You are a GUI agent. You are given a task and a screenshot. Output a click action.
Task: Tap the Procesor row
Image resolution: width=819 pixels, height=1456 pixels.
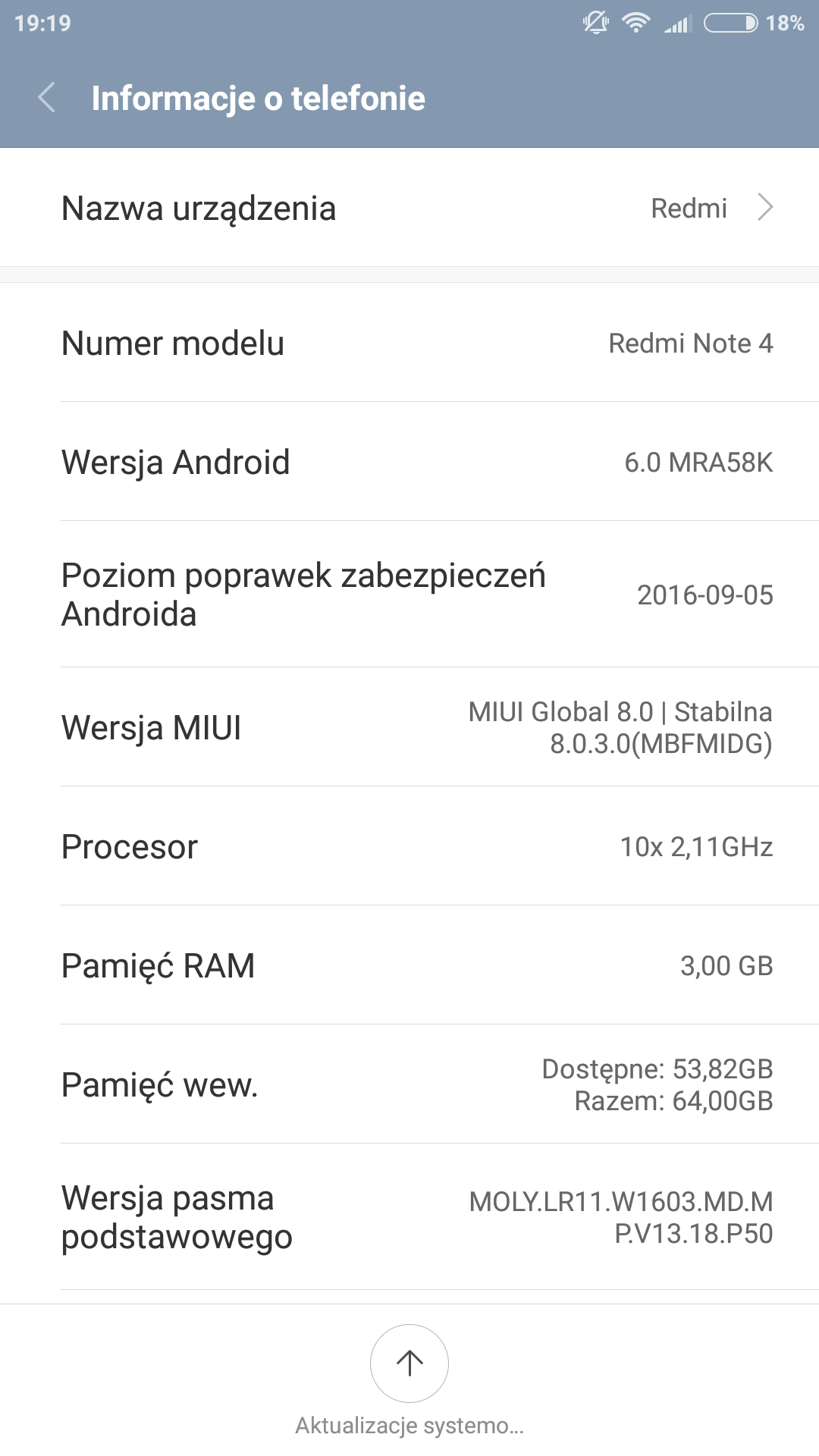click(409, 846)
